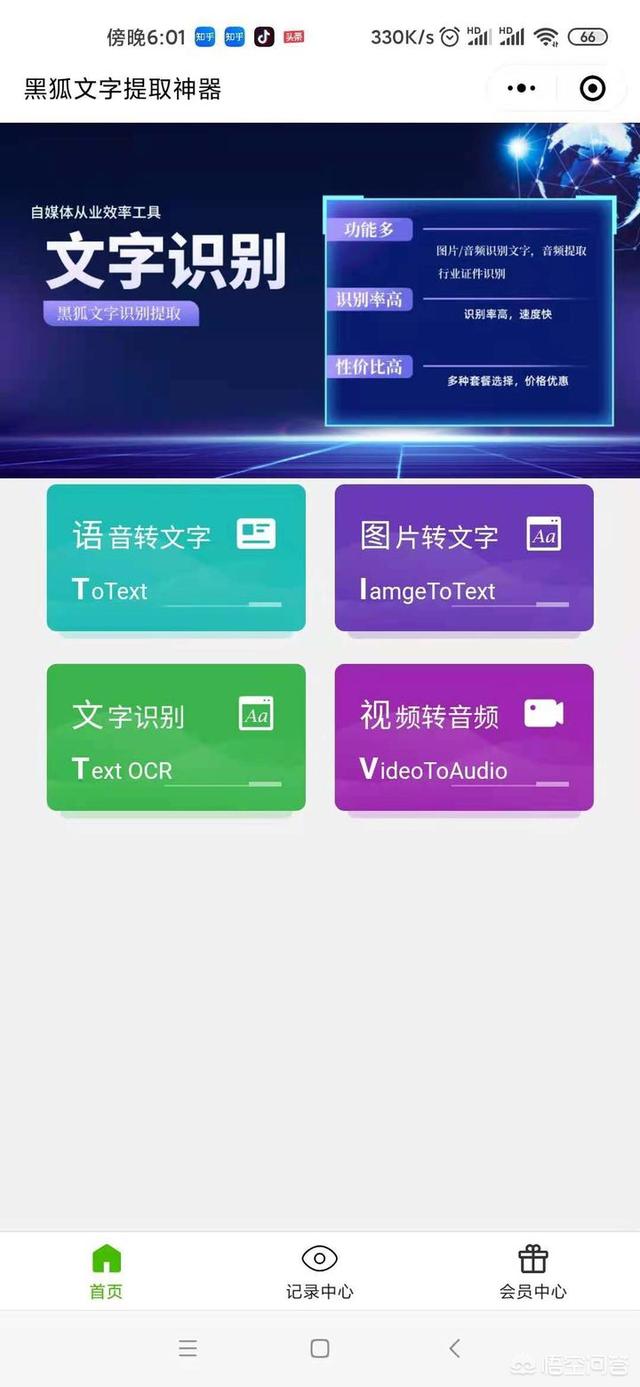Switch to the 首页 tab

106,1272
